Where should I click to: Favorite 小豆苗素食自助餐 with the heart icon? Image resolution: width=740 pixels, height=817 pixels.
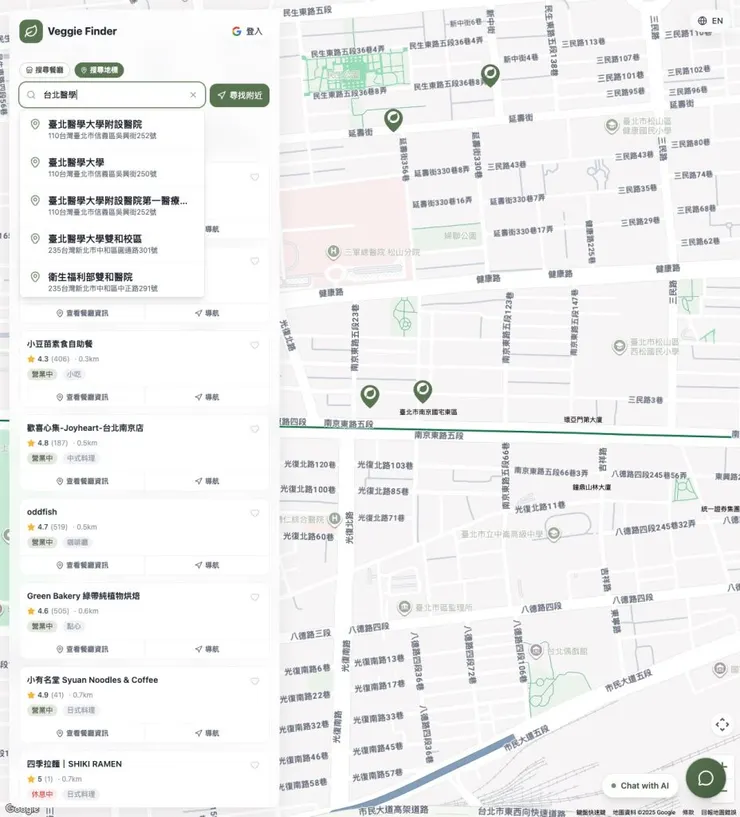256,344
